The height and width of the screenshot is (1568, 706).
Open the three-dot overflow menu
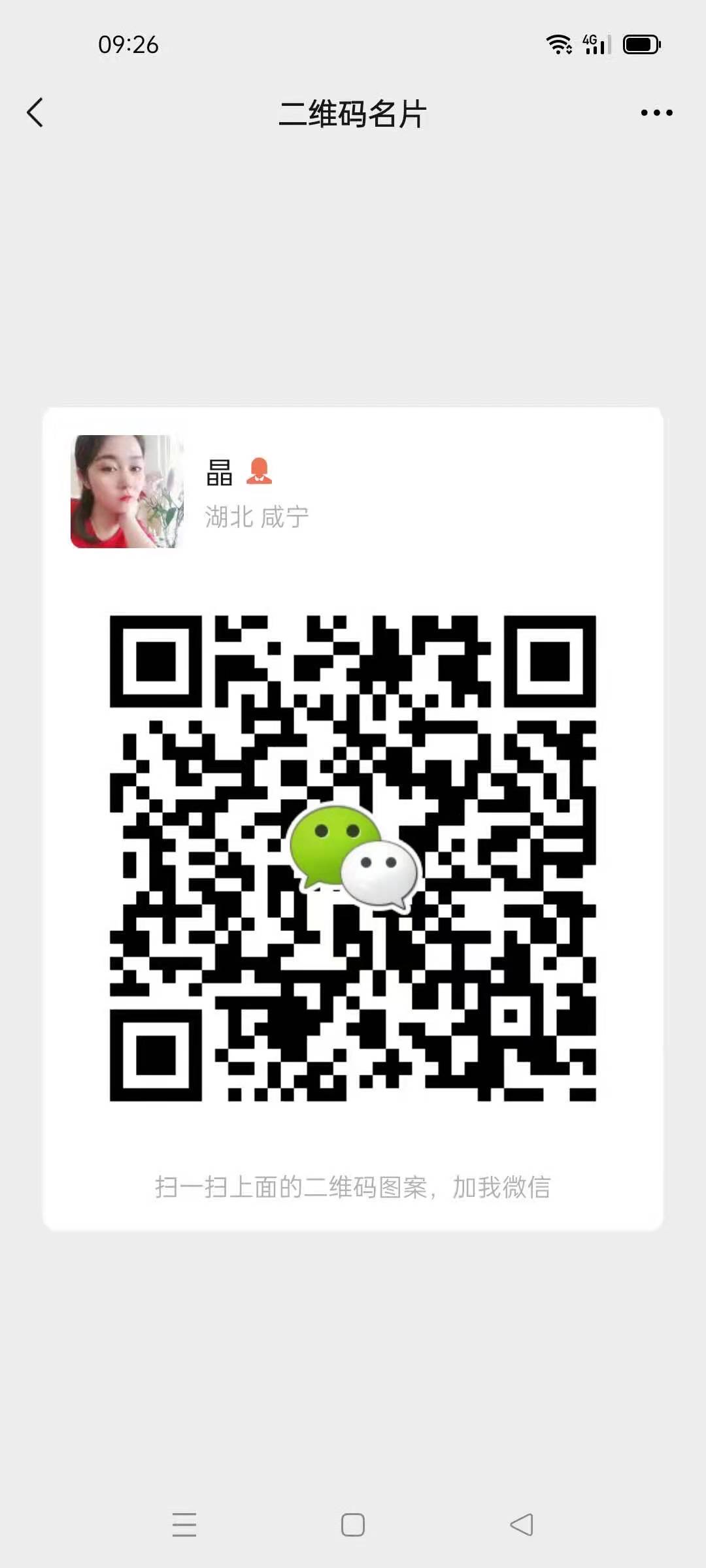click(656, 113)
